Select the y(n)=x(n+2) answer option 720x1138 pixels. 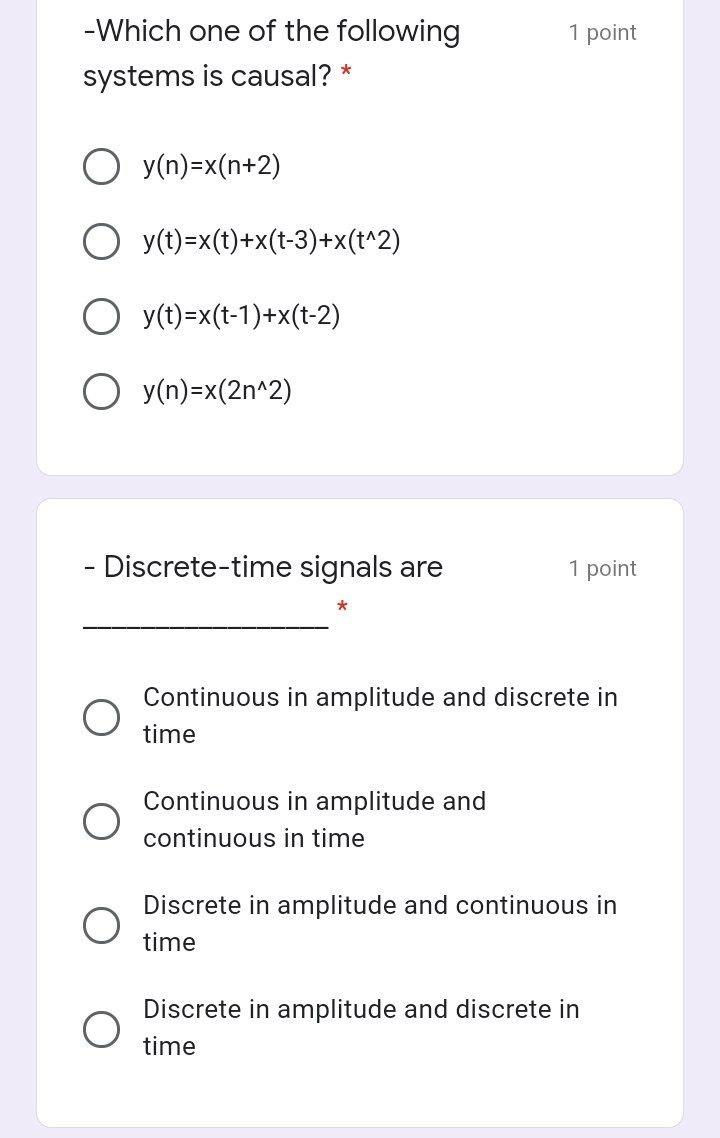pyautogui.click(x=101, y=166)
